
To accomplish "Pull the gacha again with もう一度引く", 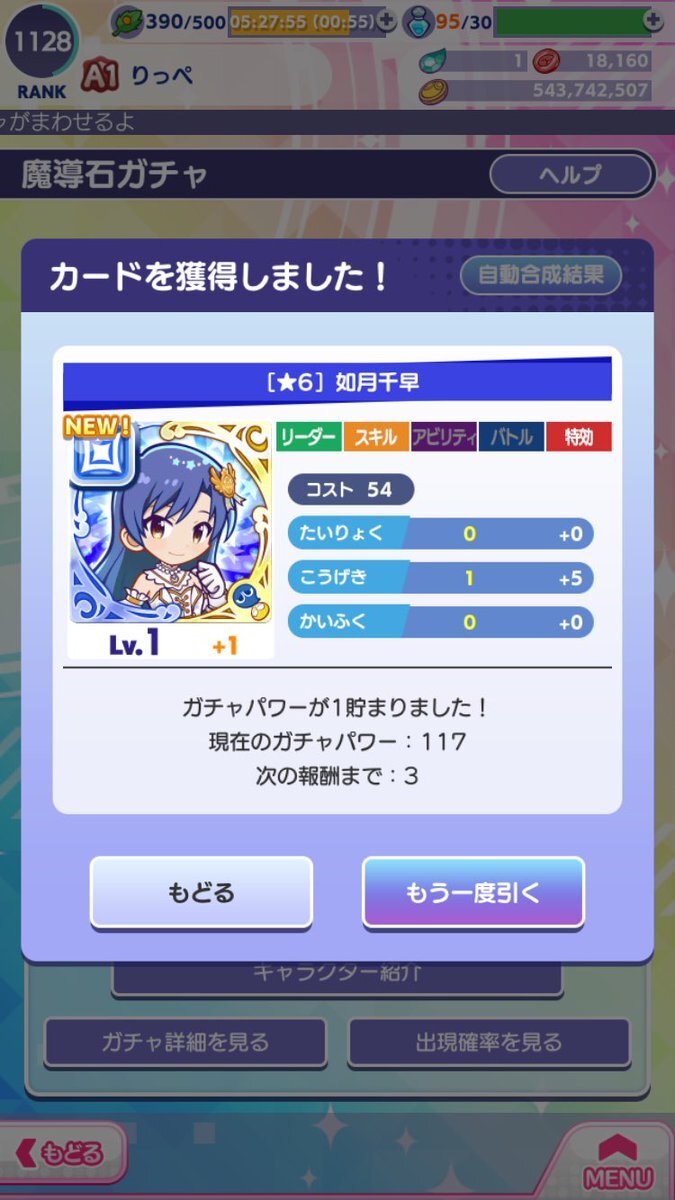I will (472, 892).
